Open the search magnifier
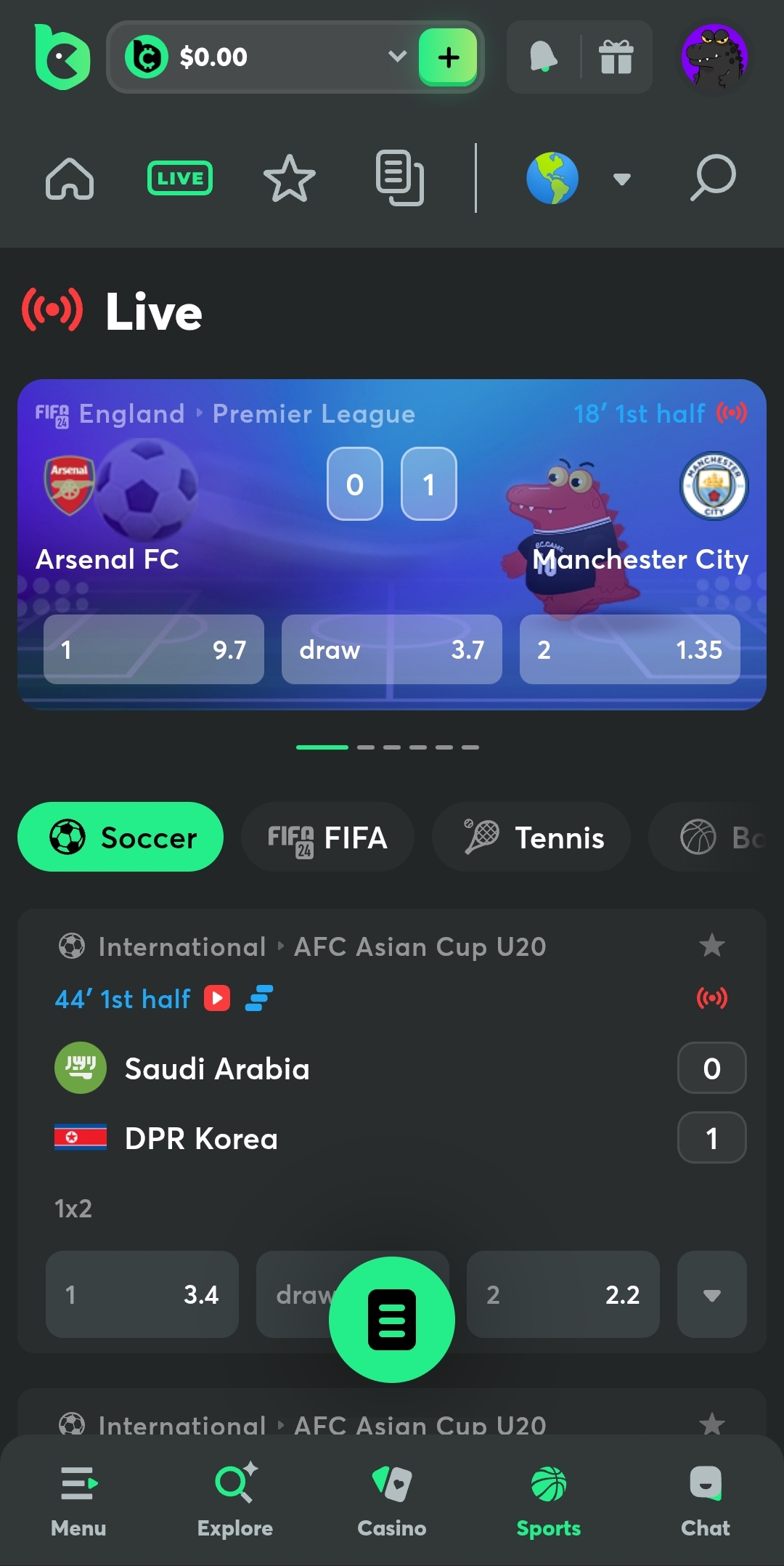 click(x=713, y=178)
